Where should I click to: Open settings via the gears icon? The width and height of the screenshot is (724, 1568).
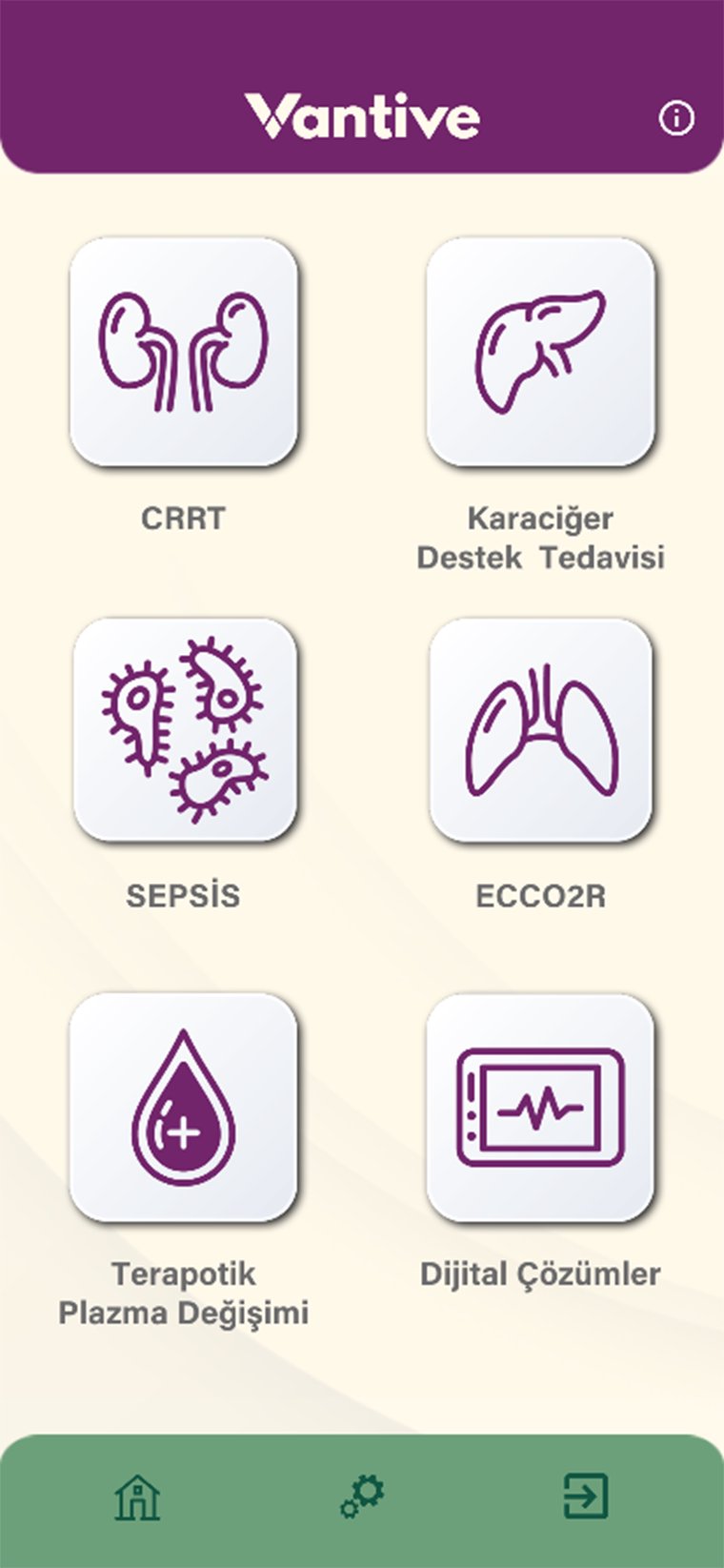coord(363,1497)
